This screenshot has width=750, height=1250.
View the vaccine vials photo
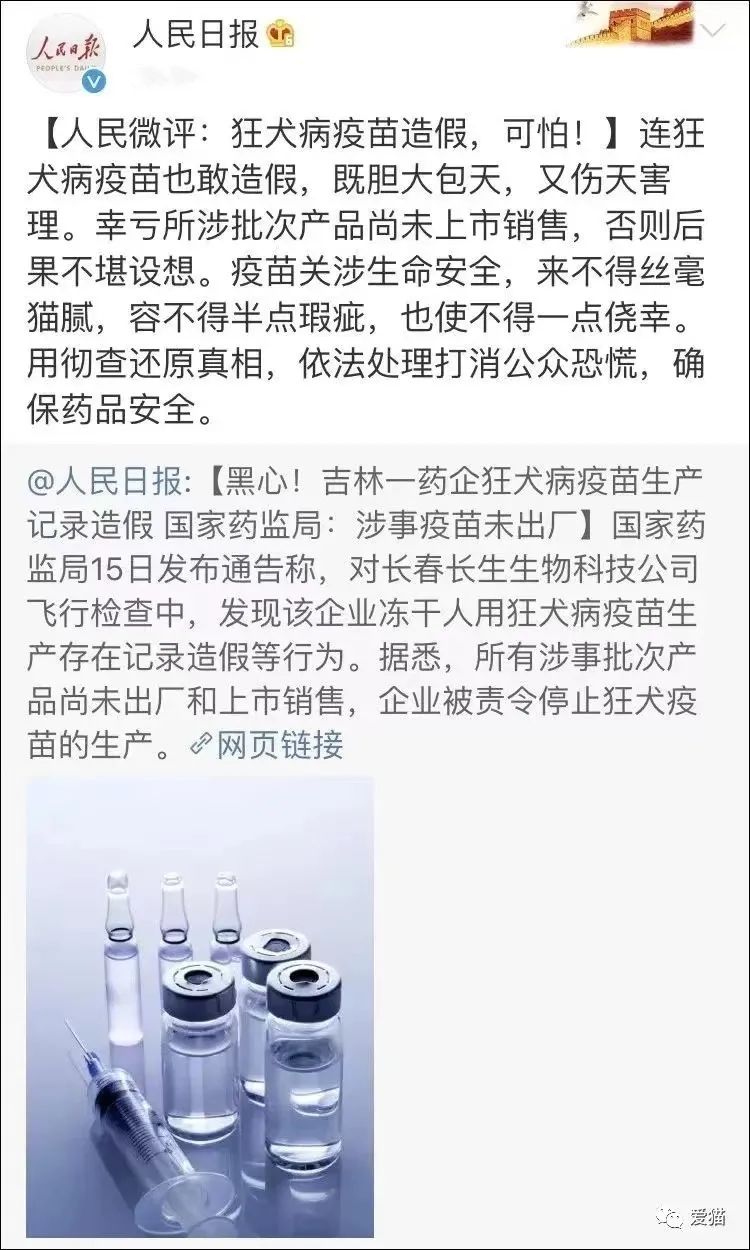pos(201,1006)
